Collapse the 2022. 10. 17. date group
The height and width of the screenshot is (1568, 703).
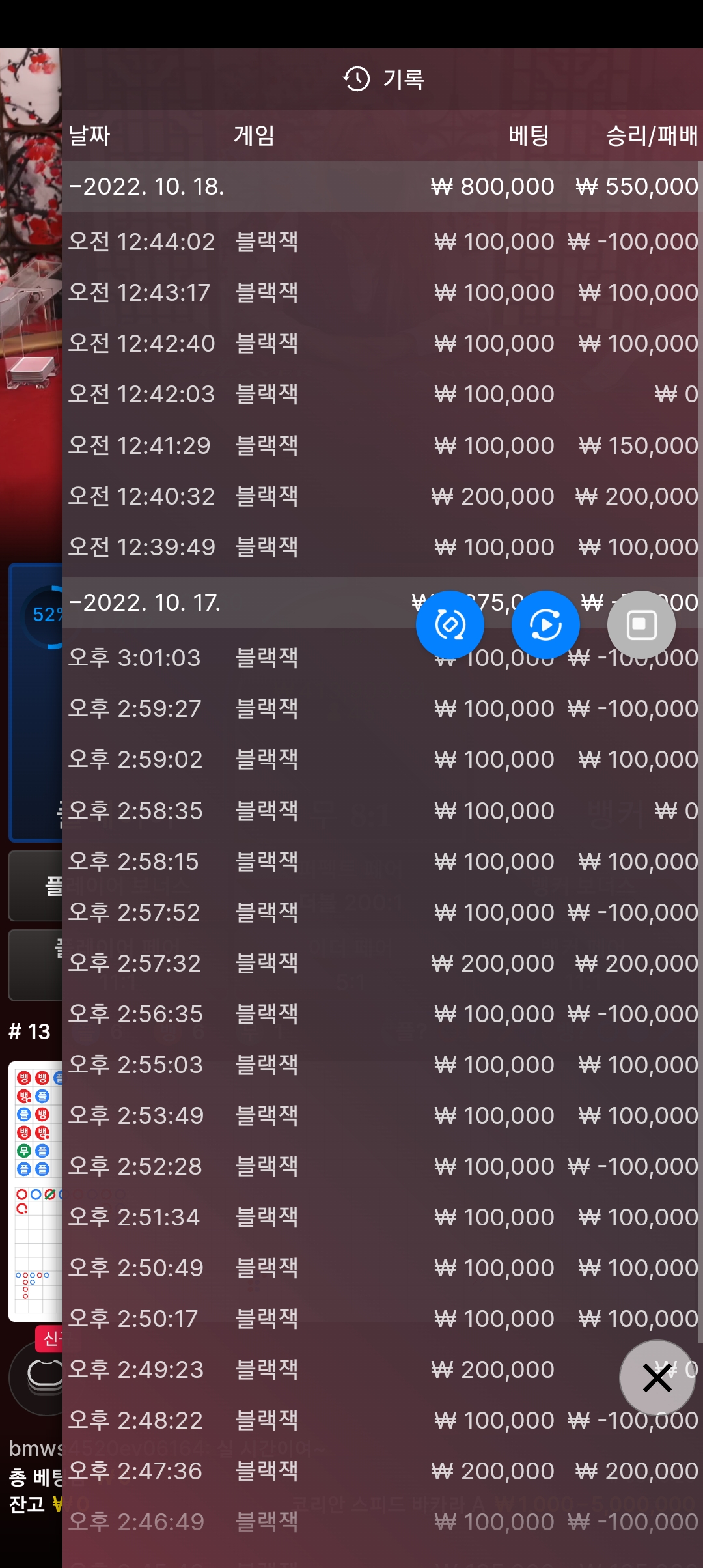coord(145,603)
